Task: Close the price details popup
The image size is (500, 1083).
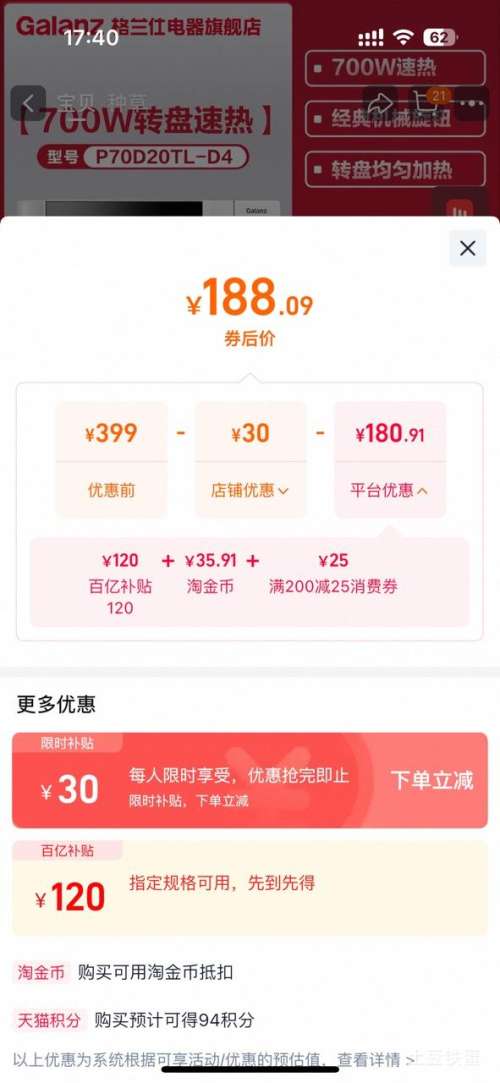Action: point(468,248)
